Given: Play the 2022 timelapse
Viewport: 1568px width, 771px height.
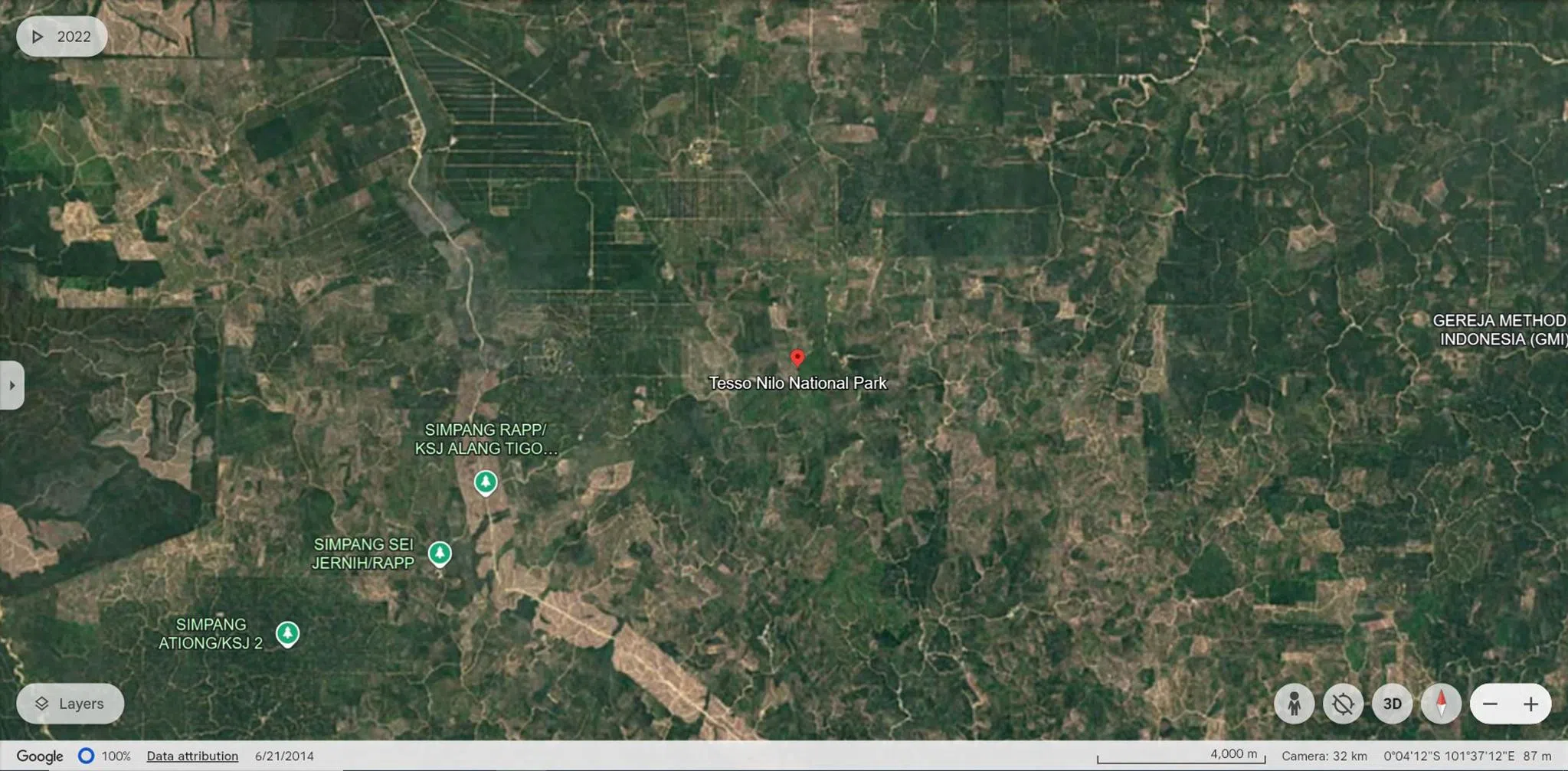Looking at the screenshot, I should (38, 37).
